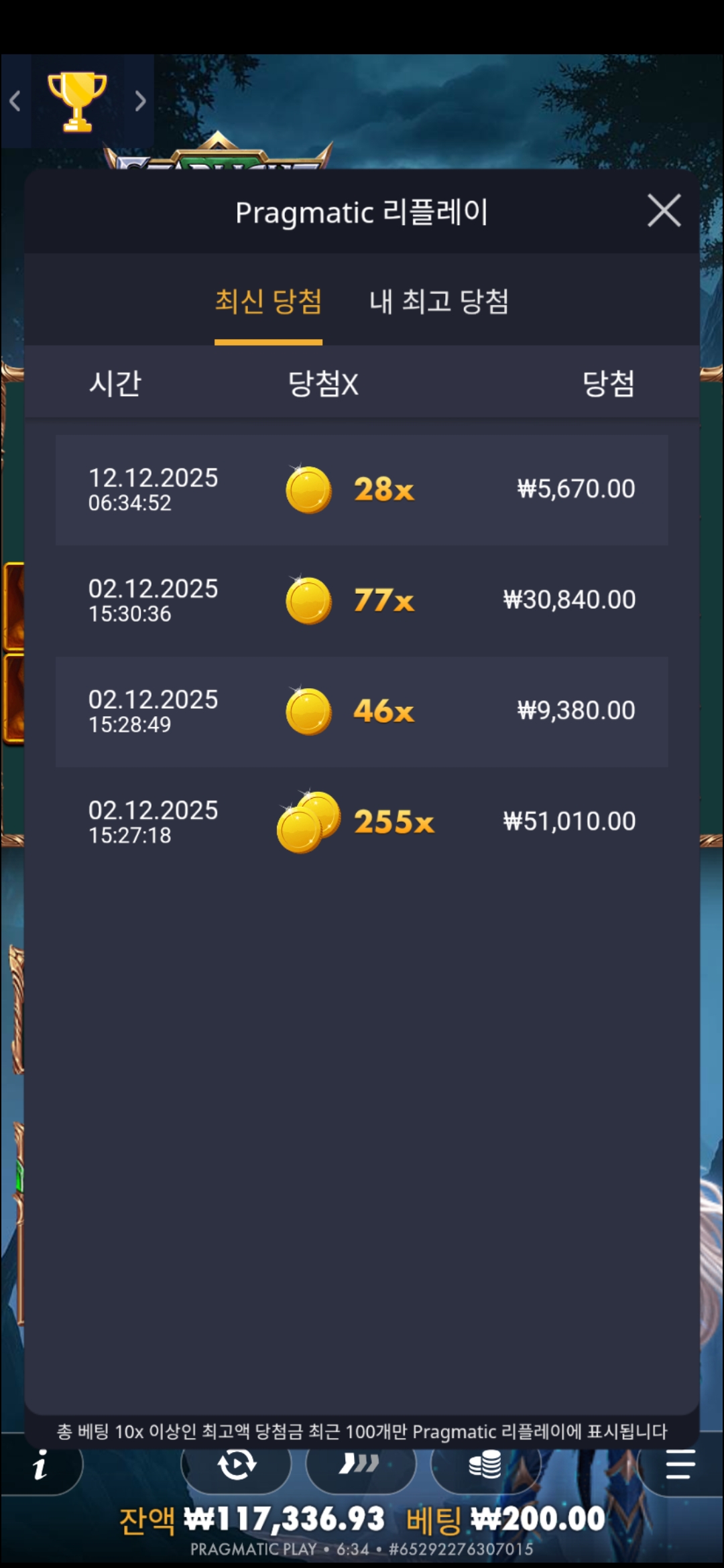Open the autoplay spin button

click(237, 1465)
